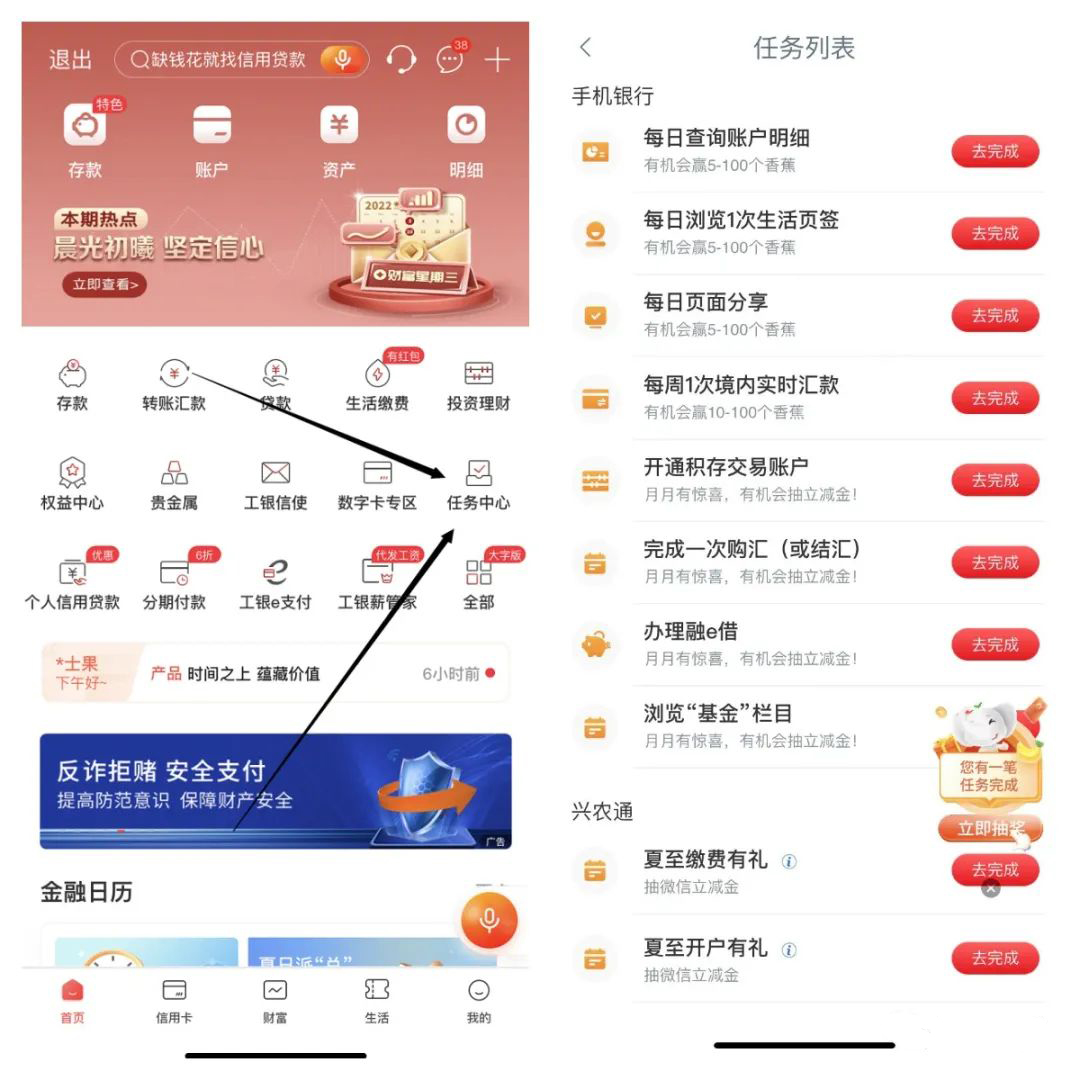This screenshot has width=1080, height=1080.
Task: Go back from 任务列表 page
Action: click(586, 47)
